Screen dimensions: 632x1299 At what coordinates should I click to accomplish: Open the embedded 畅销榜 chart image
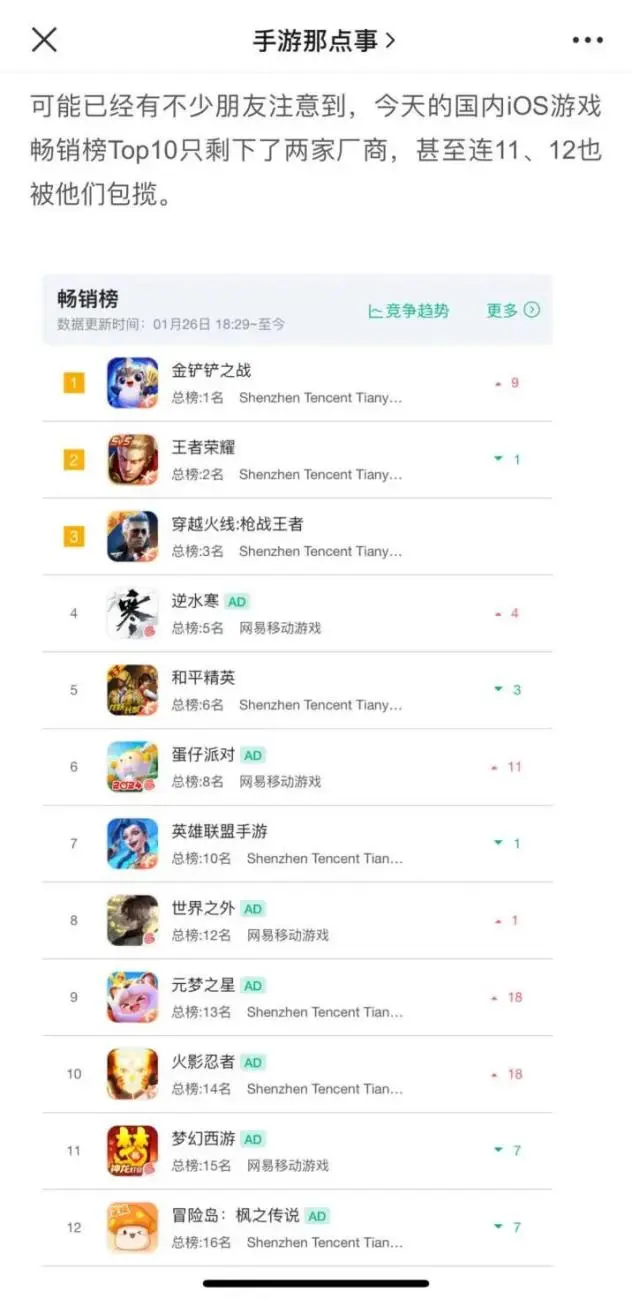(x=297, y=760)
